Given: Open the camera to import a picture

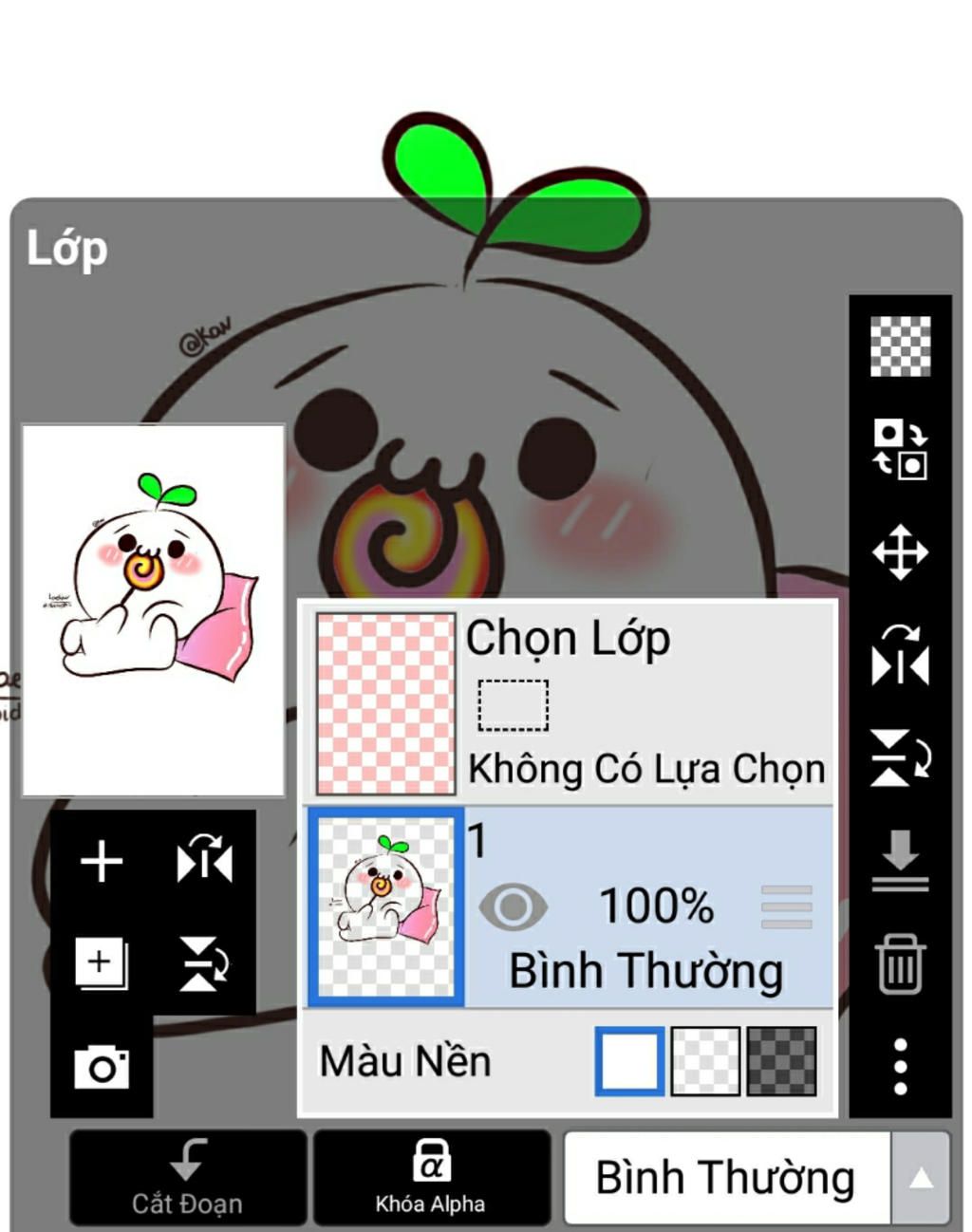Looking at the screenshot, I should (x=102, y=1068).
